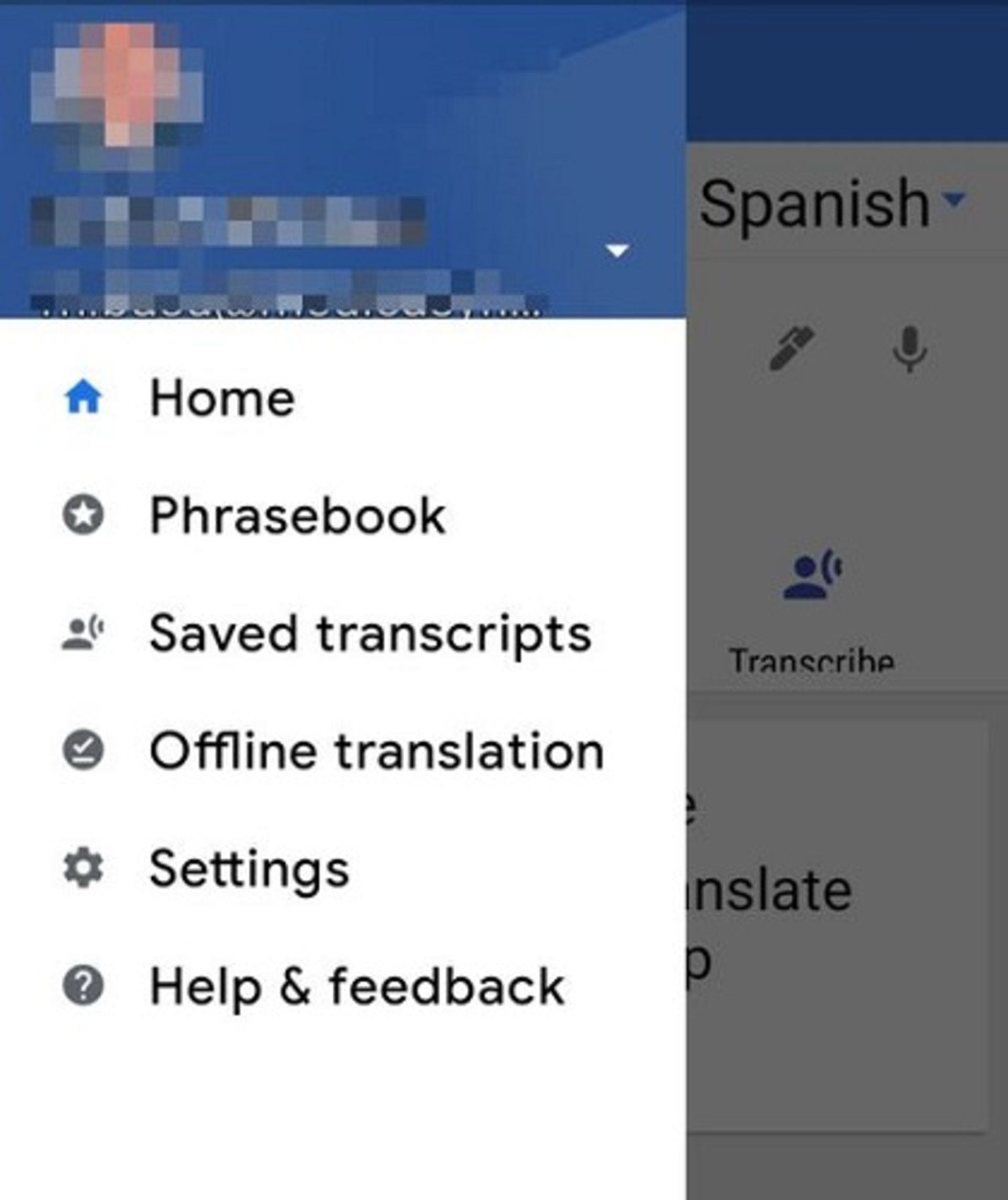Tap the microphone voice input icon

[910, 348]
